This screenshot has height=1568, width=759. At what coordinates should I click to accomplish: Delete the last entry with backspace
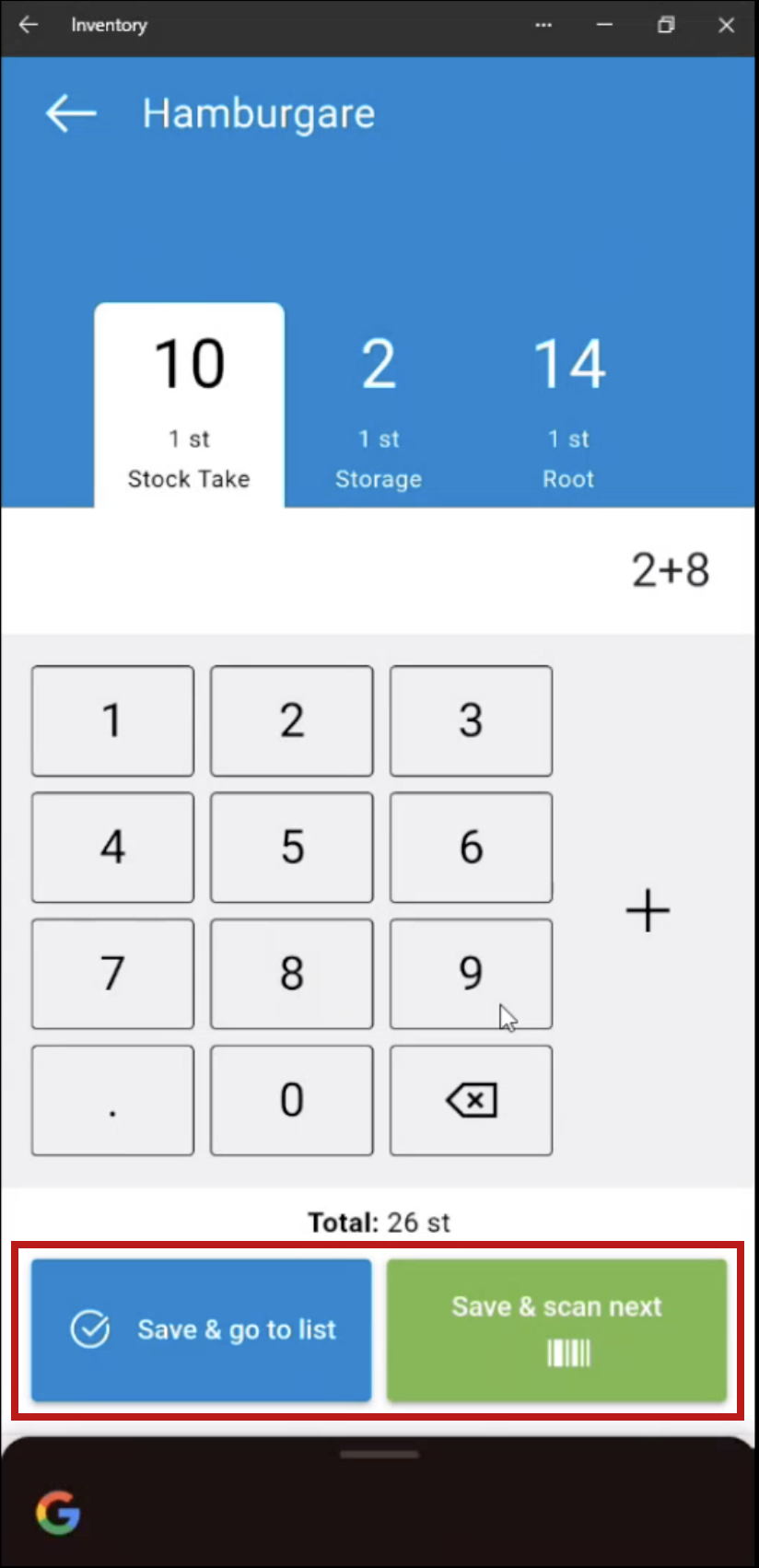(471, 1100)
